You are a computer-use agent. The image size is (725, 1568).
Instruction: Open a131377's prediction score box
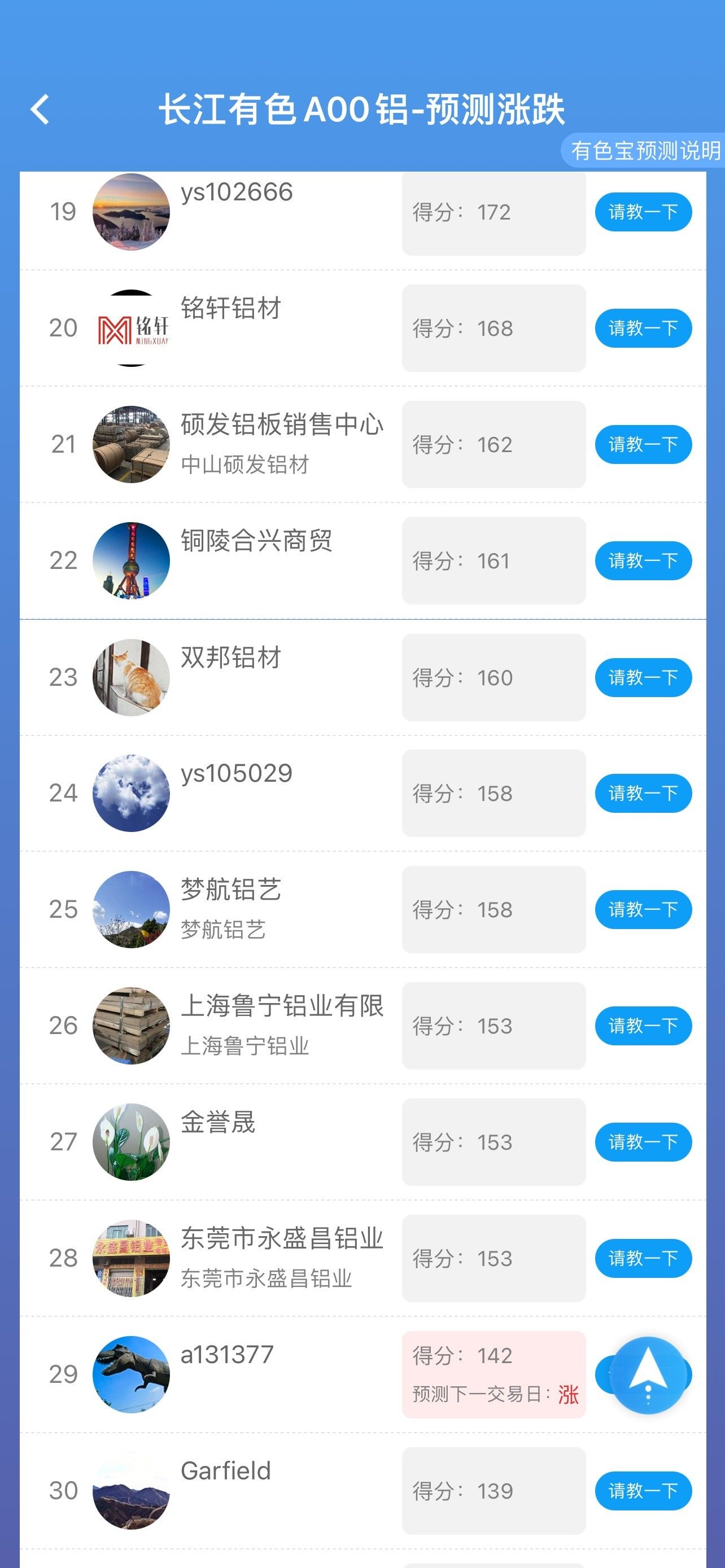point(493,1374)
